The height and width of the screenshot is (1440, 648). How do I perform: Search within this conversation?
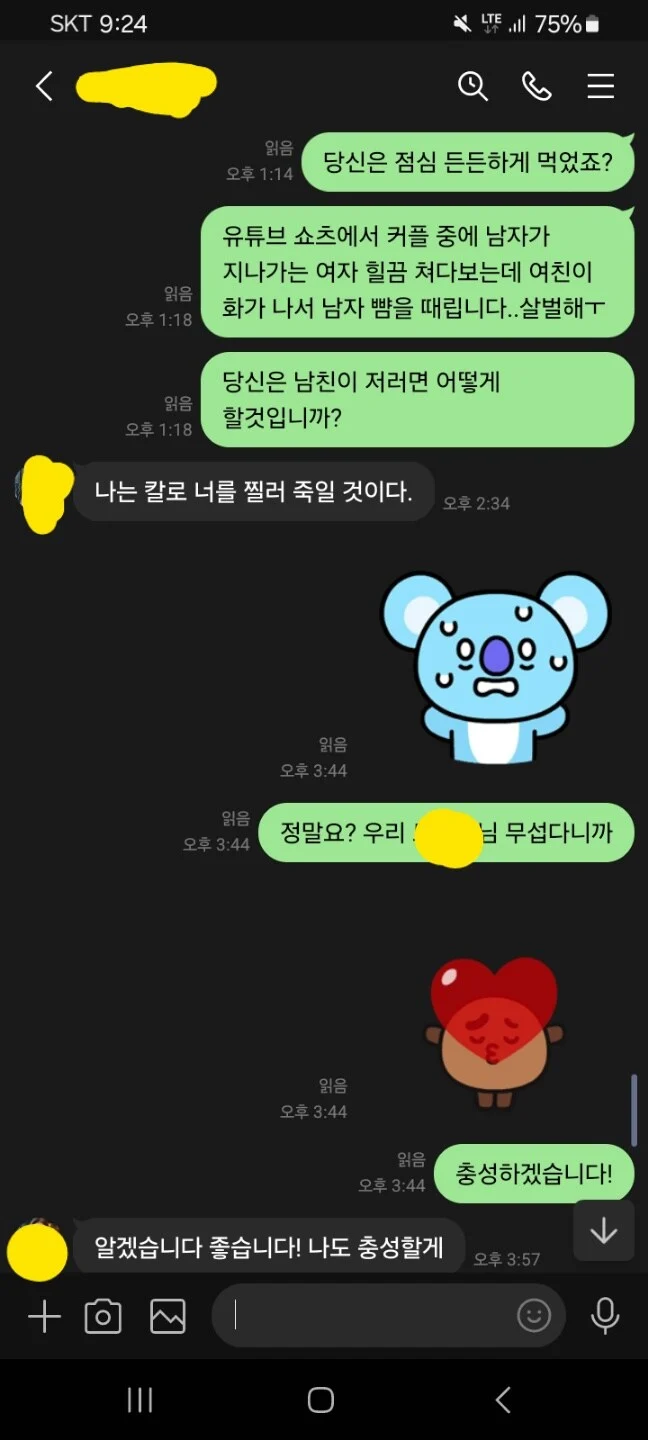tap(473, 87)
